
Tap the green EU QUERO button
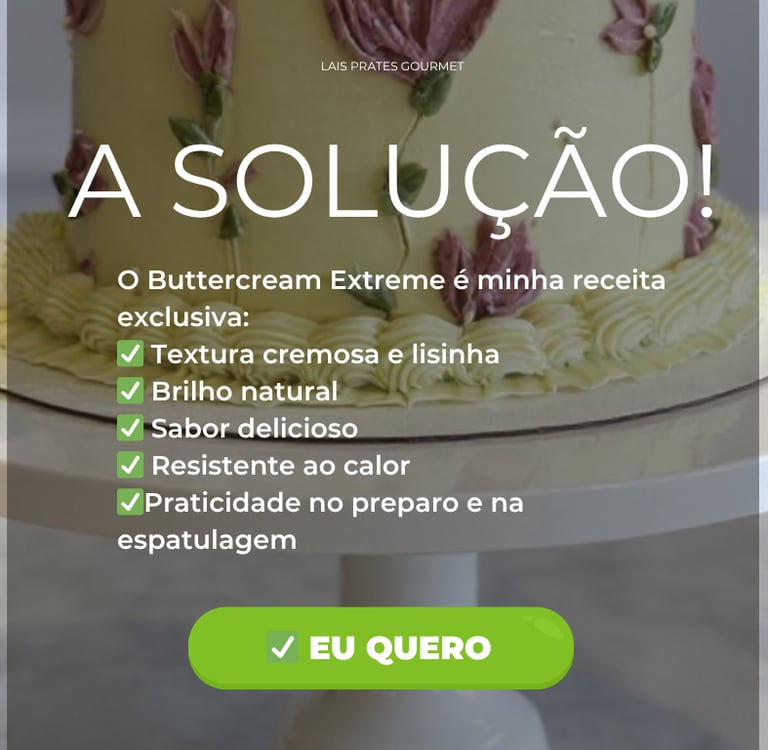(x=381, y=647)
